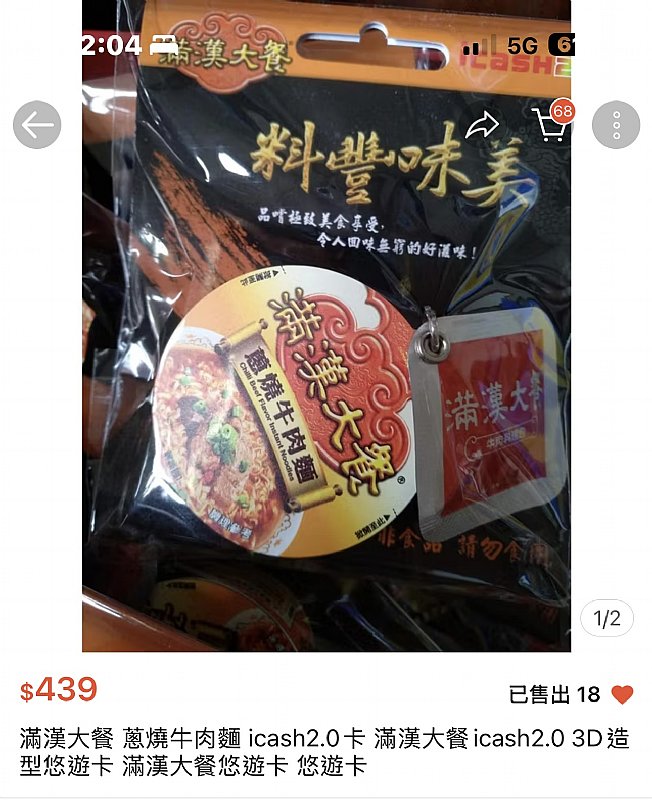This screenshot has height=800, width=652.
Task: Like this item with the heart icon
Action: [622, 694]
